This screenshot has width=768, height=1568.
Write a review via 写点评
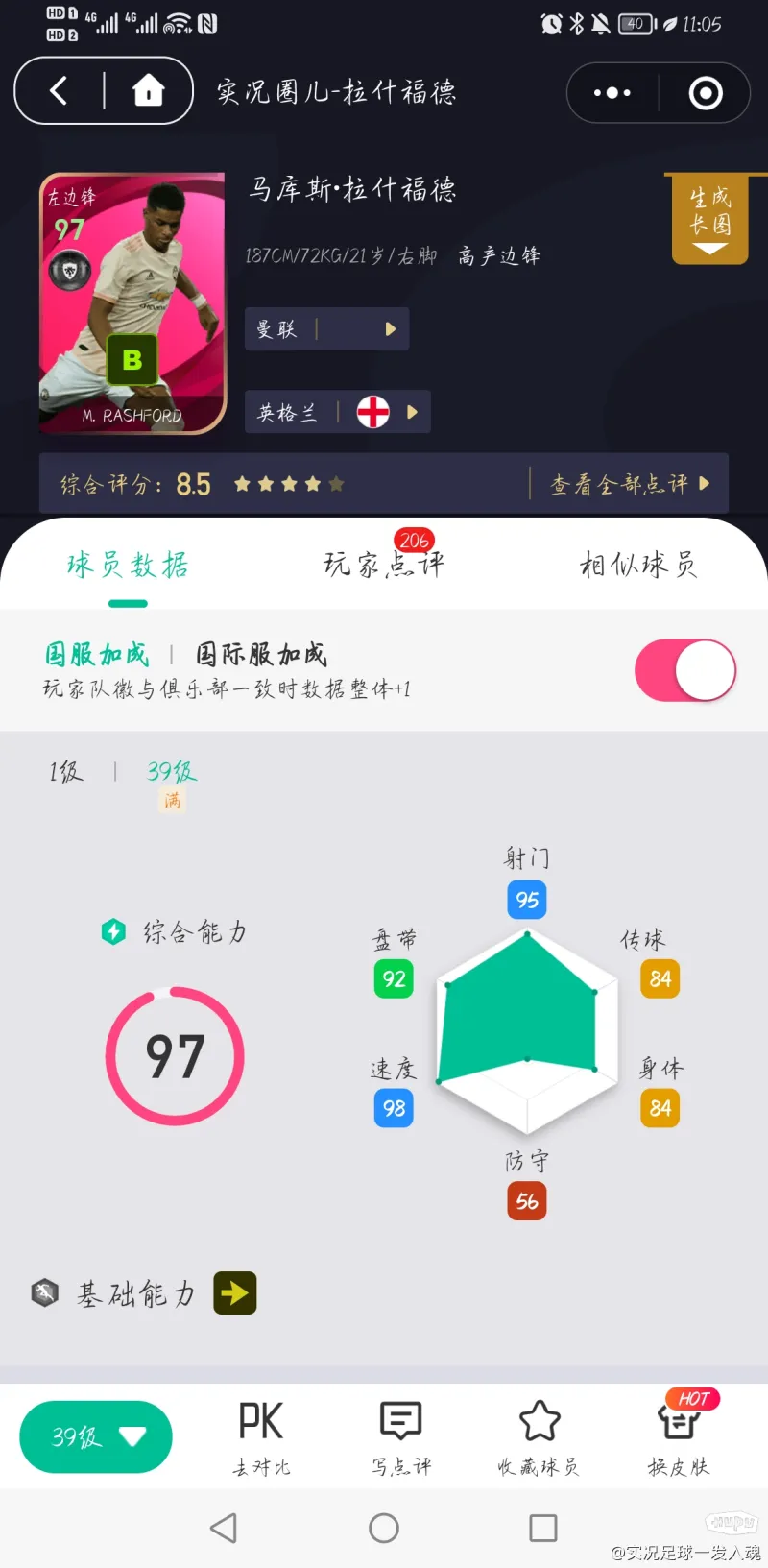click(401, 1436)
